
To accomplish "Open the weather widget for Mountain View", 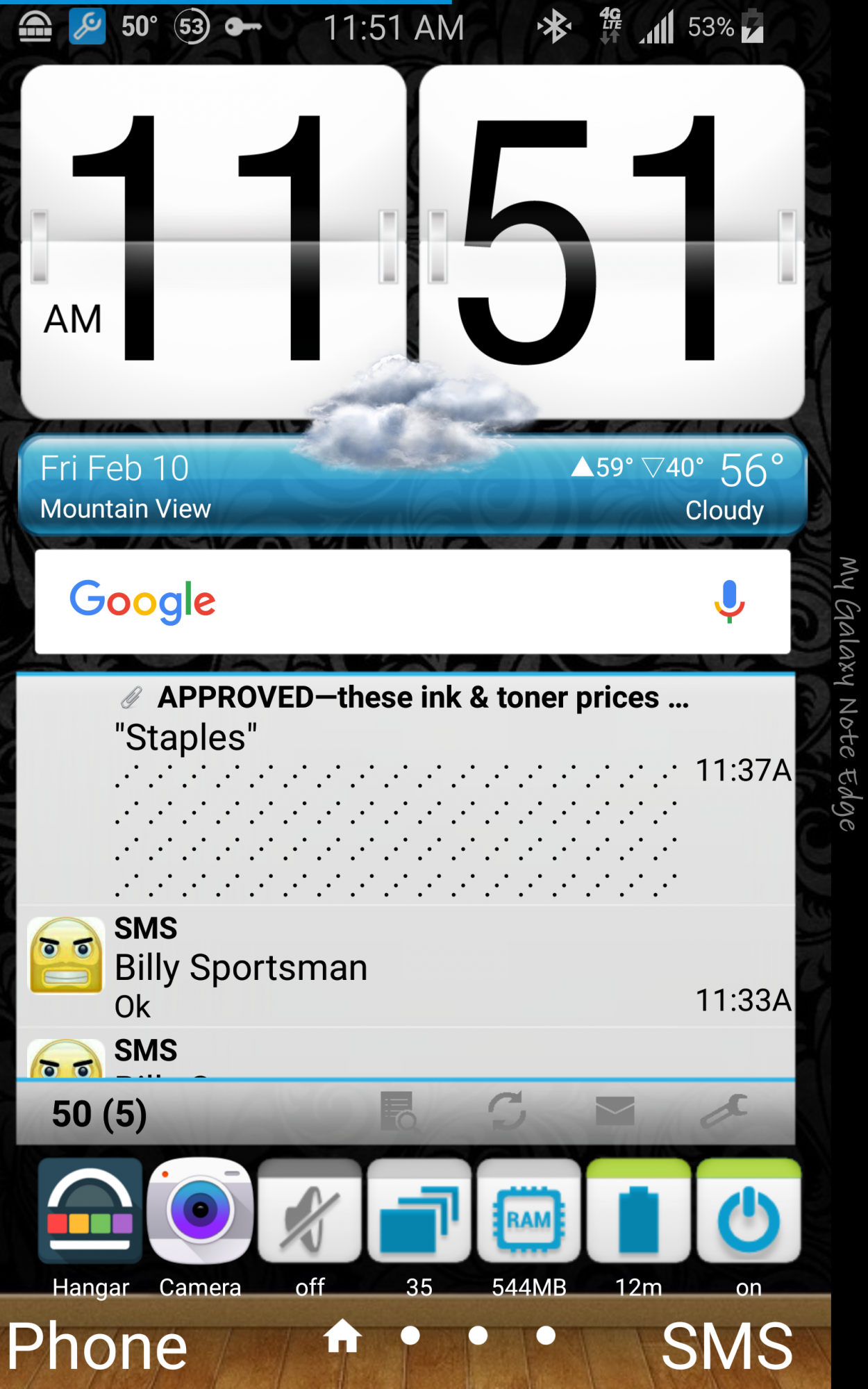I will [x=412, y=486].
